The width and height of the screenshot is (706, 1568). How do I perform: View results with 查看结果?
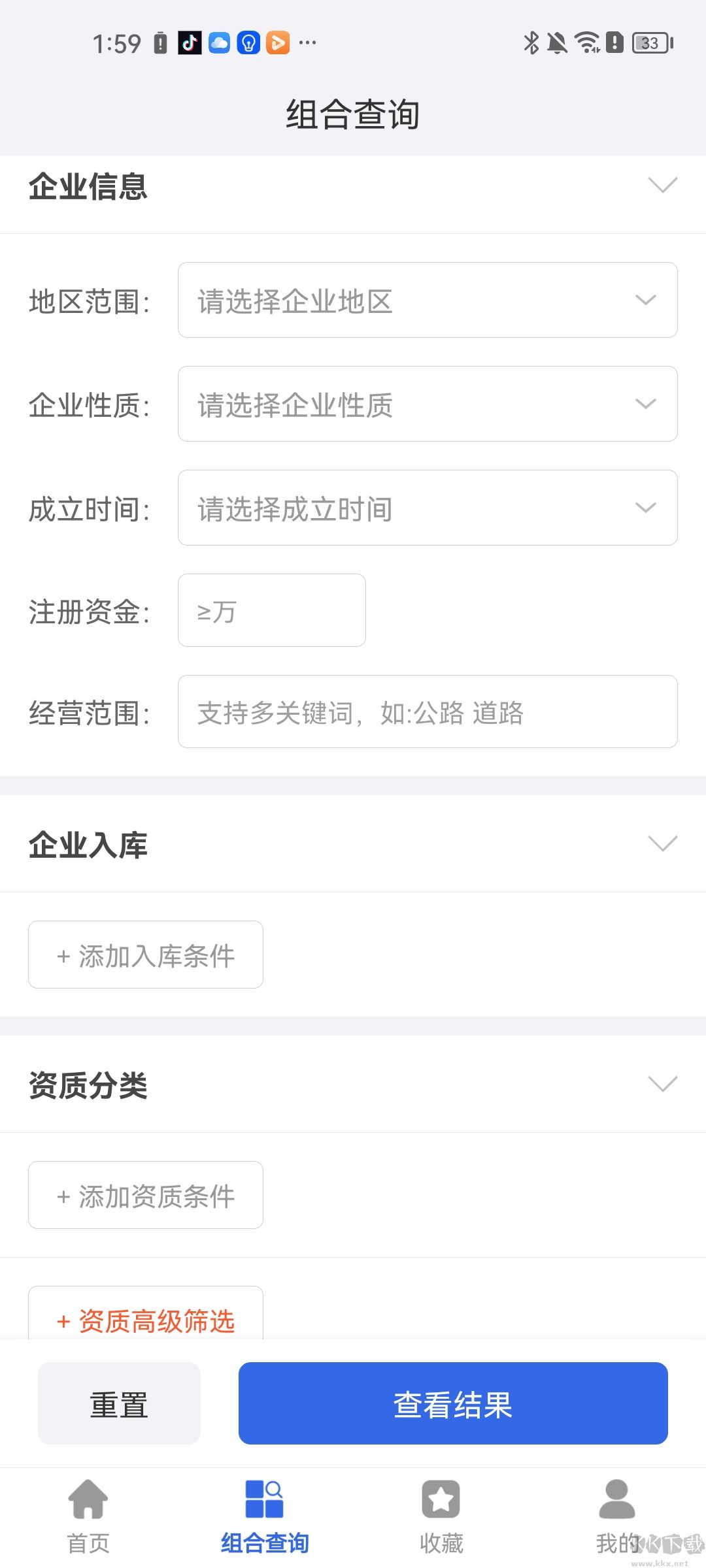[453, 1403]
